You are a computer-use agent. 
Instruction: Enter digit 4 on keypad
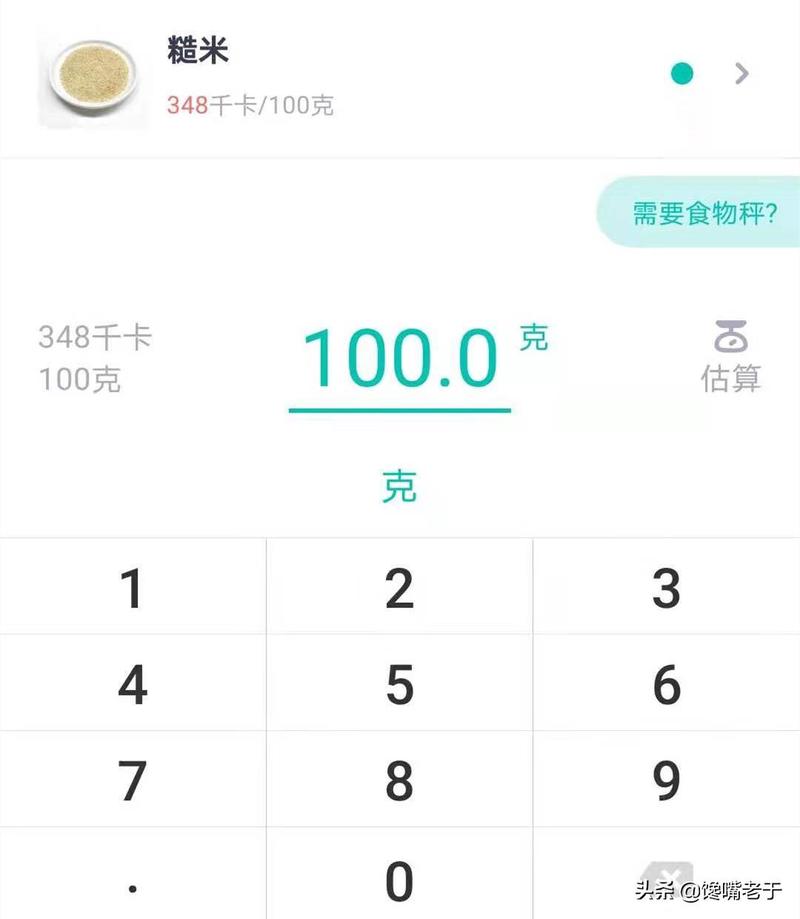pyautogui.click(x=132, y=685)
